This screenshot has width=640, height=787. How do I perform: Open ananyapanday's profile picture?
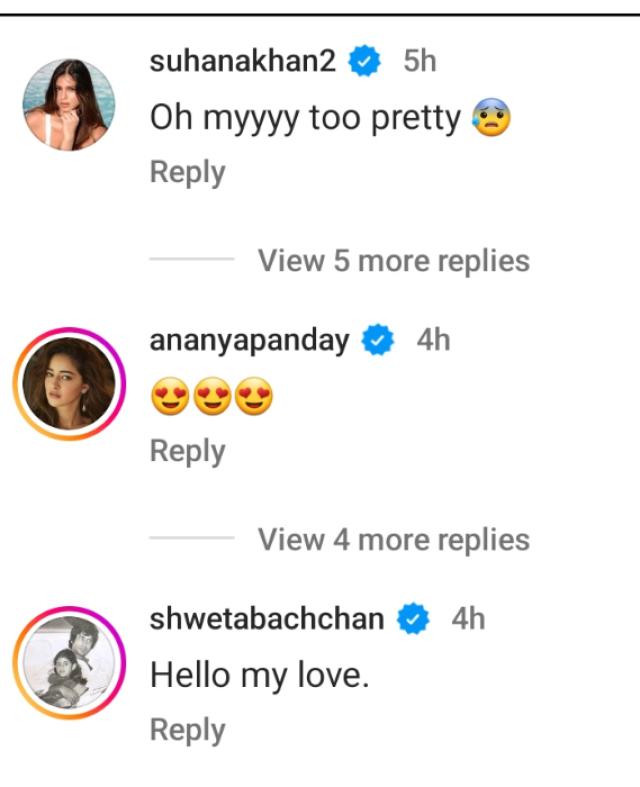coord(69,383)
